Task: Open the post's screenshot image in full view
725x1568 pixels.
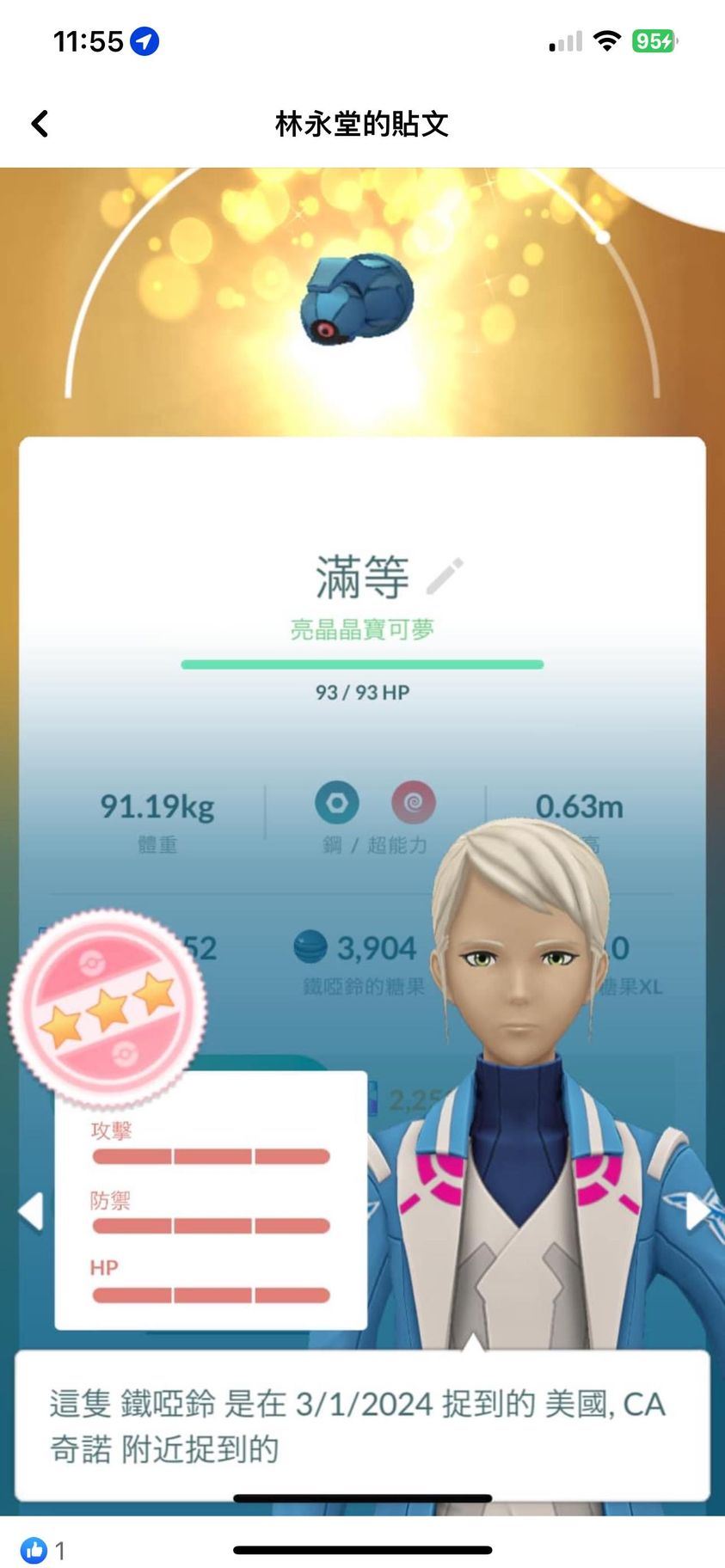Action: coord(362,774)
